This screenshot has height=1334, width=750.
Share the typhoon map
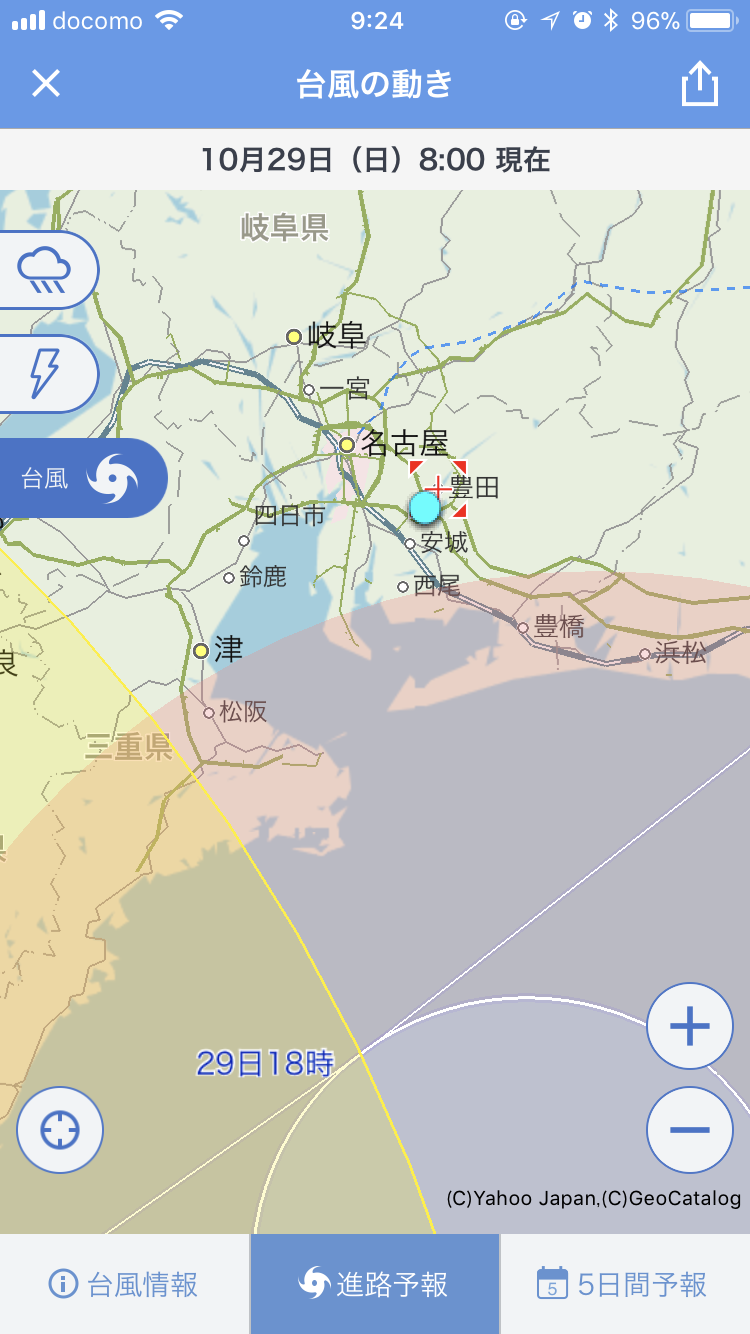700,84
